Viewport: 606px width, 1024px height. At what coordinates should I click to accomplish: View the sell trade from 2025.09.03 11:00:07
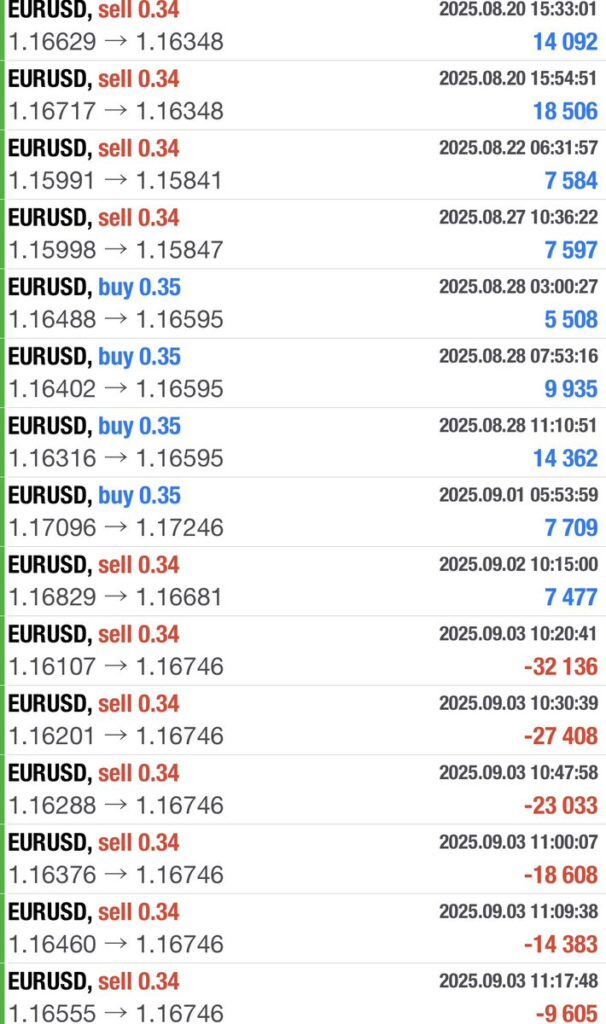pyautogui.click(x=303, y=859)
